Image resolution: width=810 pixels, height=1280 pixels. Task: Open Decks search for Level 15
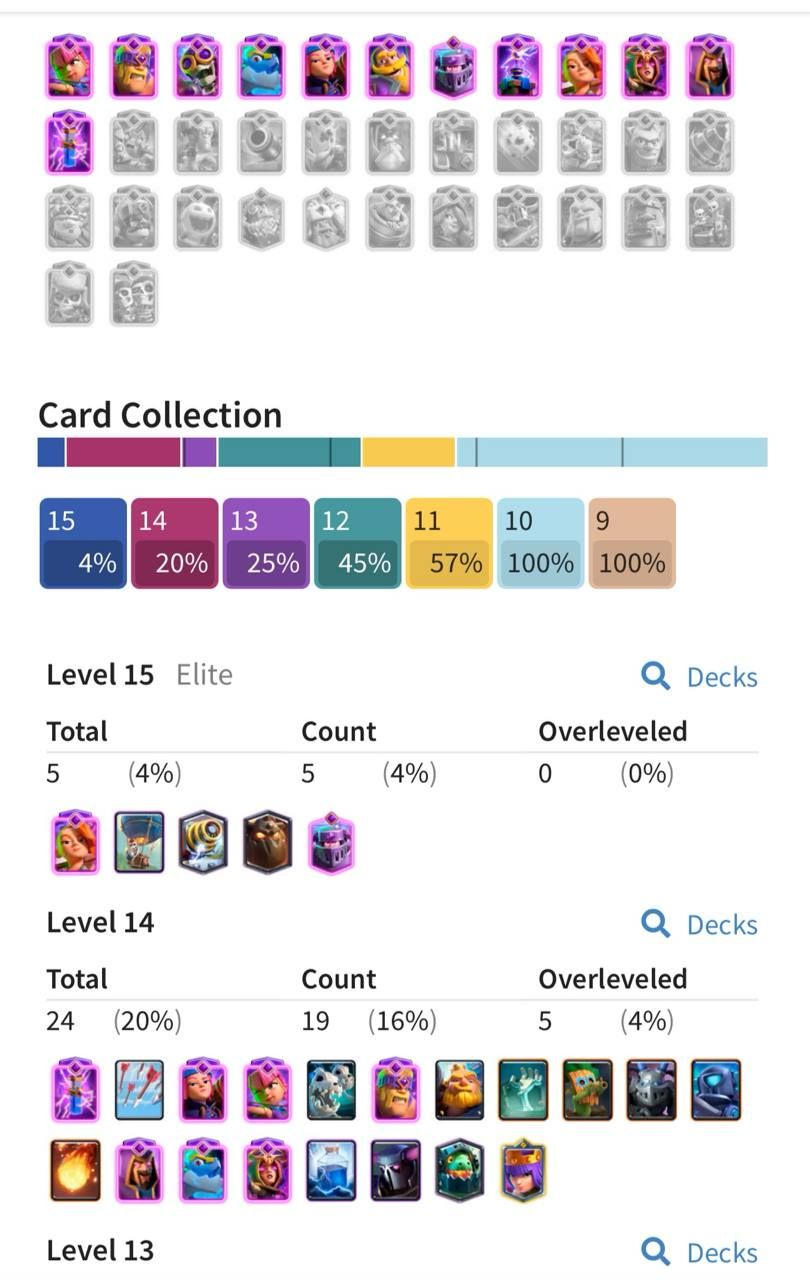700,677
